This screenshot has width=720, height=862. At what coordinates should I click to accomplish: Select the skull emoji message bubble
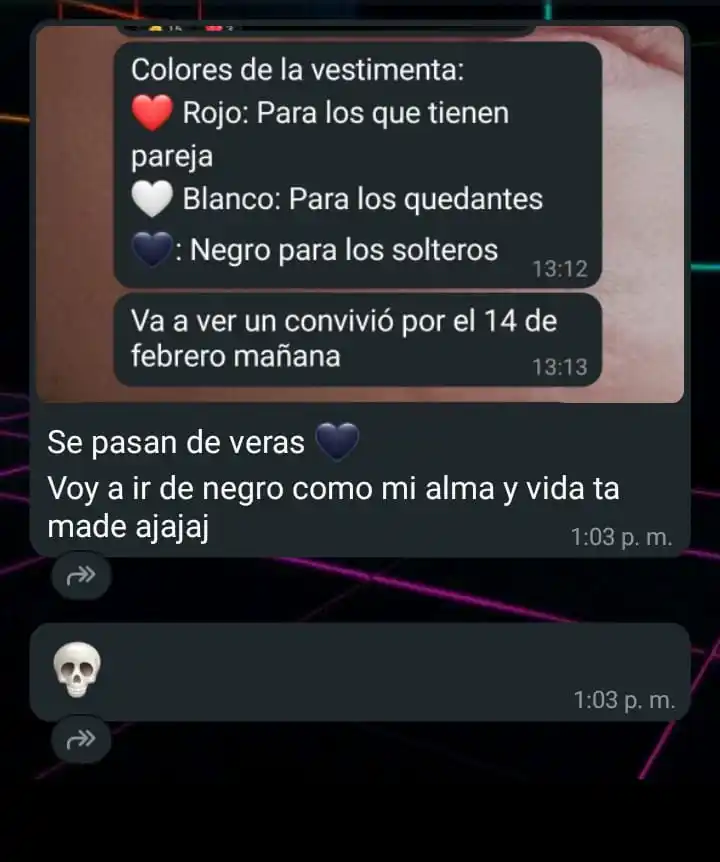point(360,672)
